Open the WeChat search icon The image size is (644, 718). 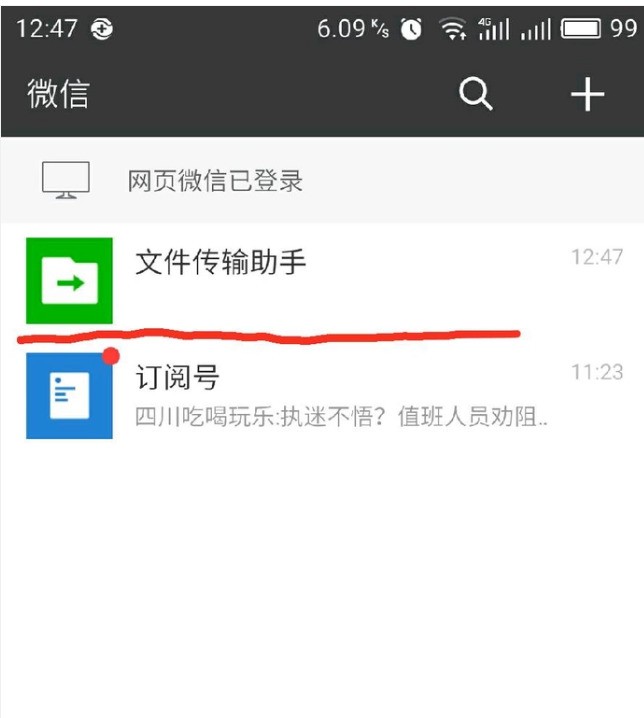[476, 94]
